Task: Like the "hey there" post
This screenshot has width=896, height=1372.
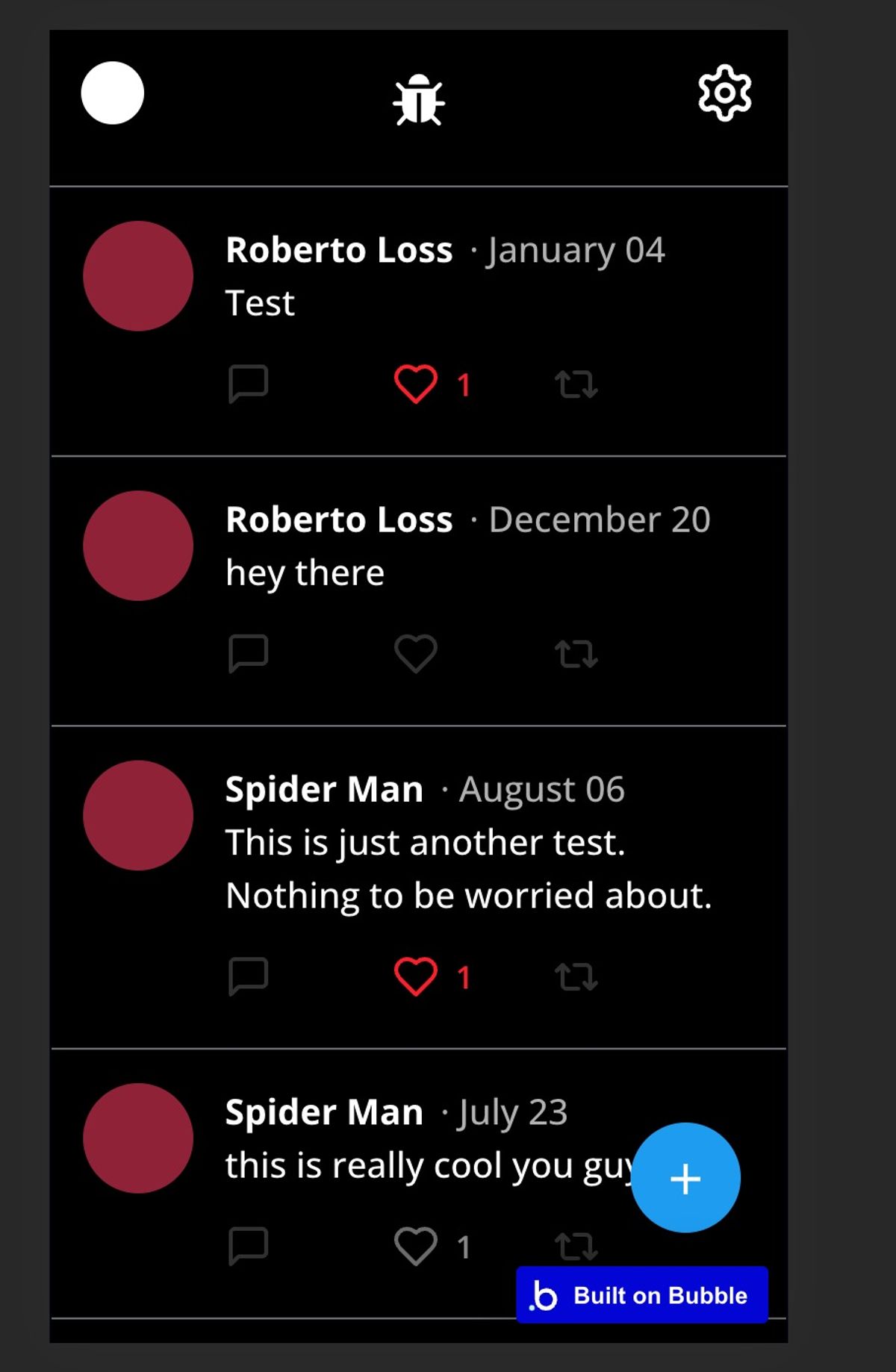Action: pyautogui.click(x=416, y=654)
